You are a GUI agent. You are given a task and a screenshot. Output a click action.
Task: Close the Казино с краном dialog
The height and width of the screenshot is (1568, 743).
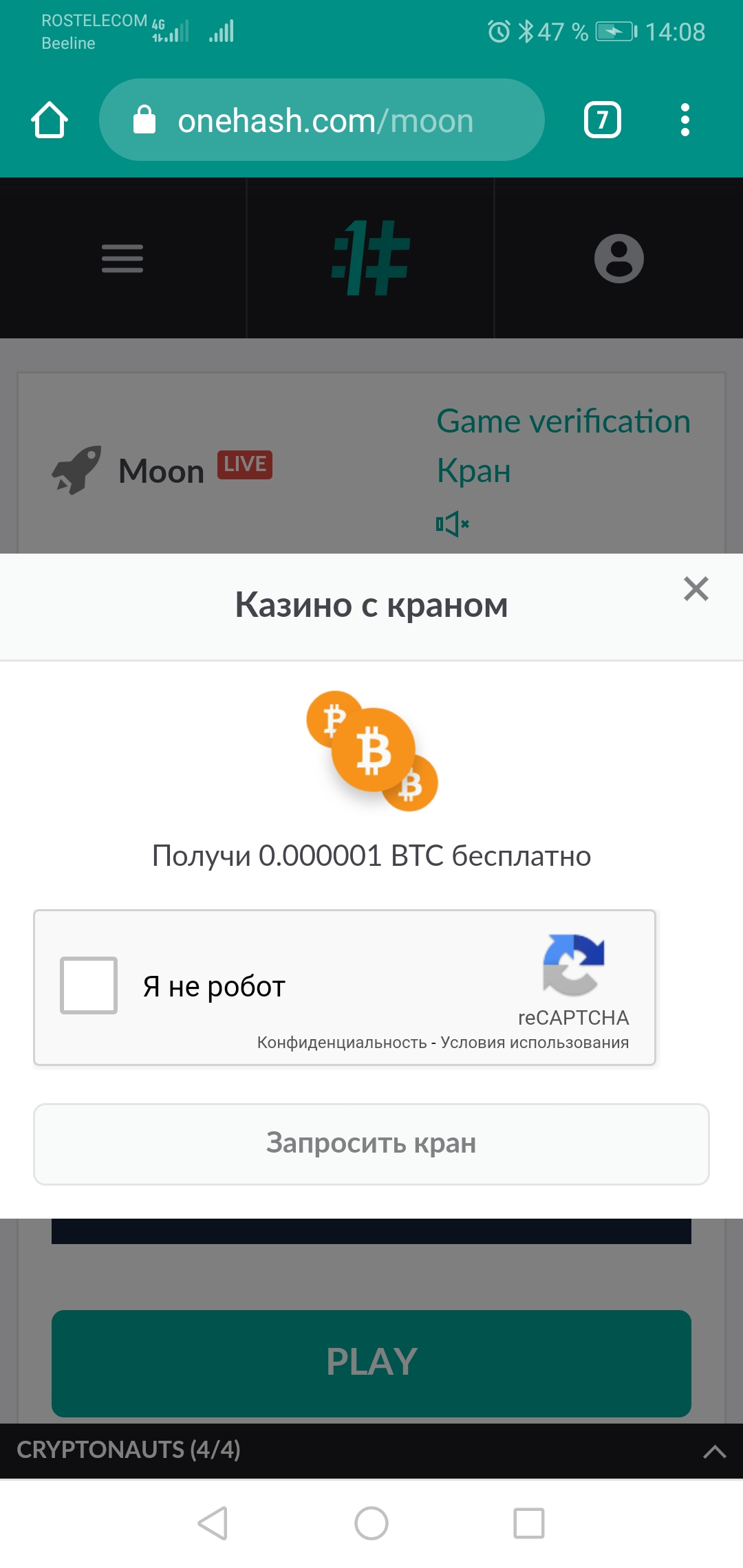696,589
